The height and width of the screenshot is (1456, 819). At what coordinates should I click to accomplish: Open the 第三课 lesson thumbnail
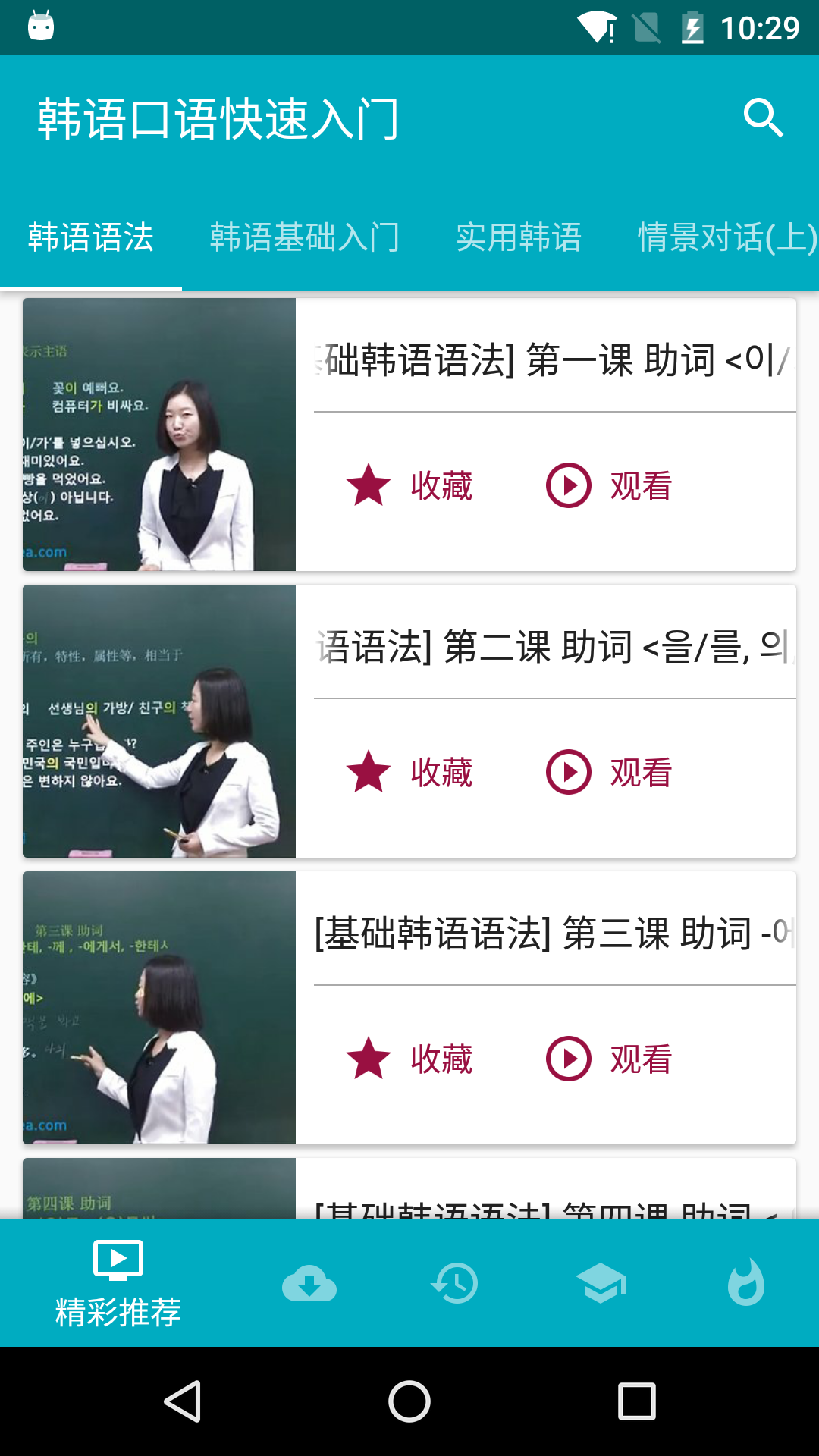click(x=159, y=1008)
